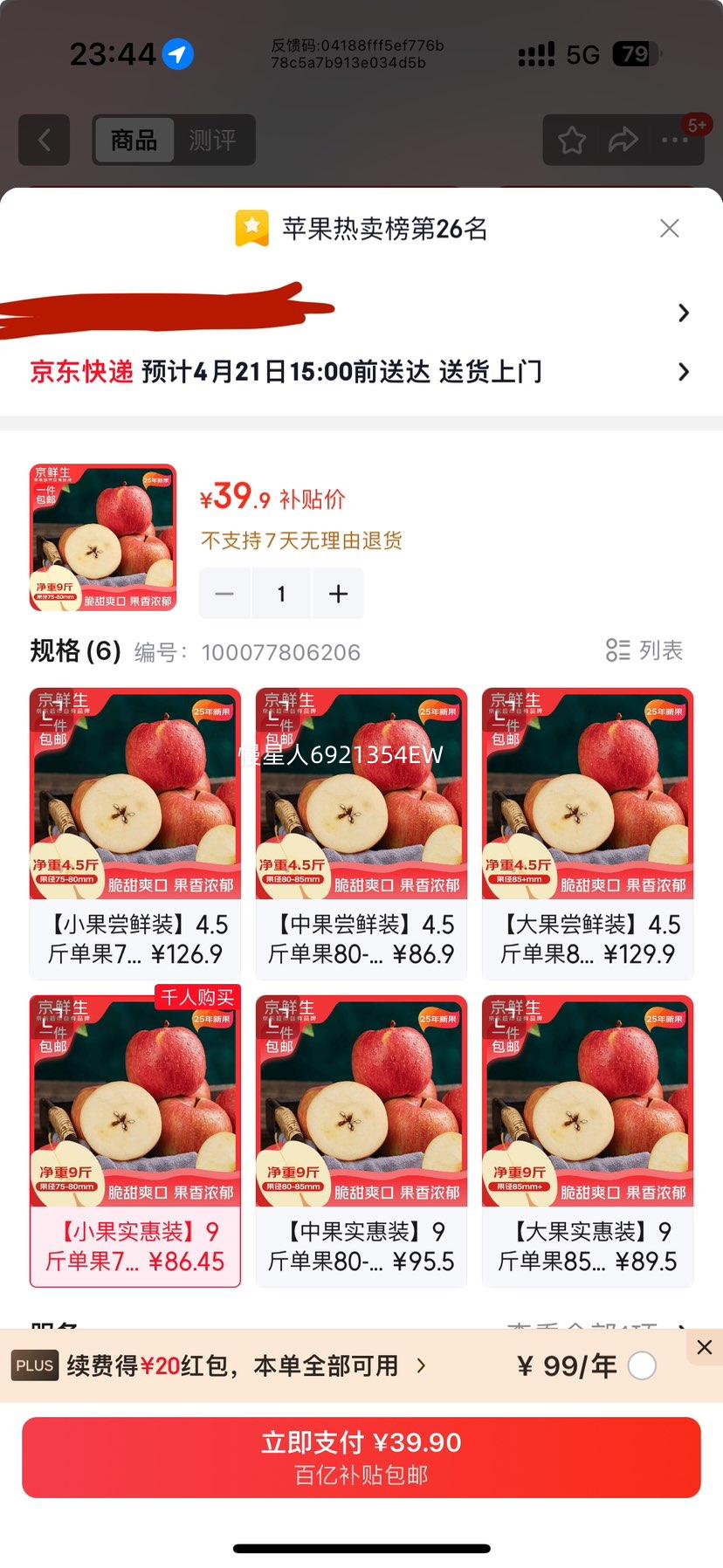Switch to the 测评 tab
The width and height of the screenshot is (723, 1568).
[x=214, y=141]
